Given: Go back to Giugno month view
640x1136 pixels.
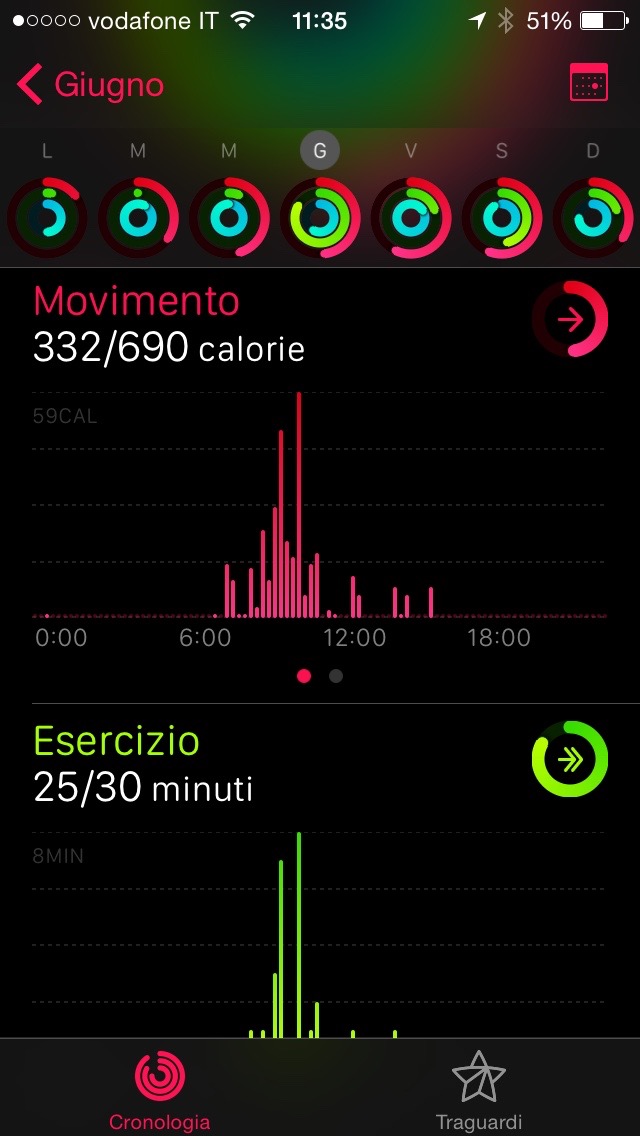Looking at the screenshot, I should pyautogui.click(x=88, y=85).
